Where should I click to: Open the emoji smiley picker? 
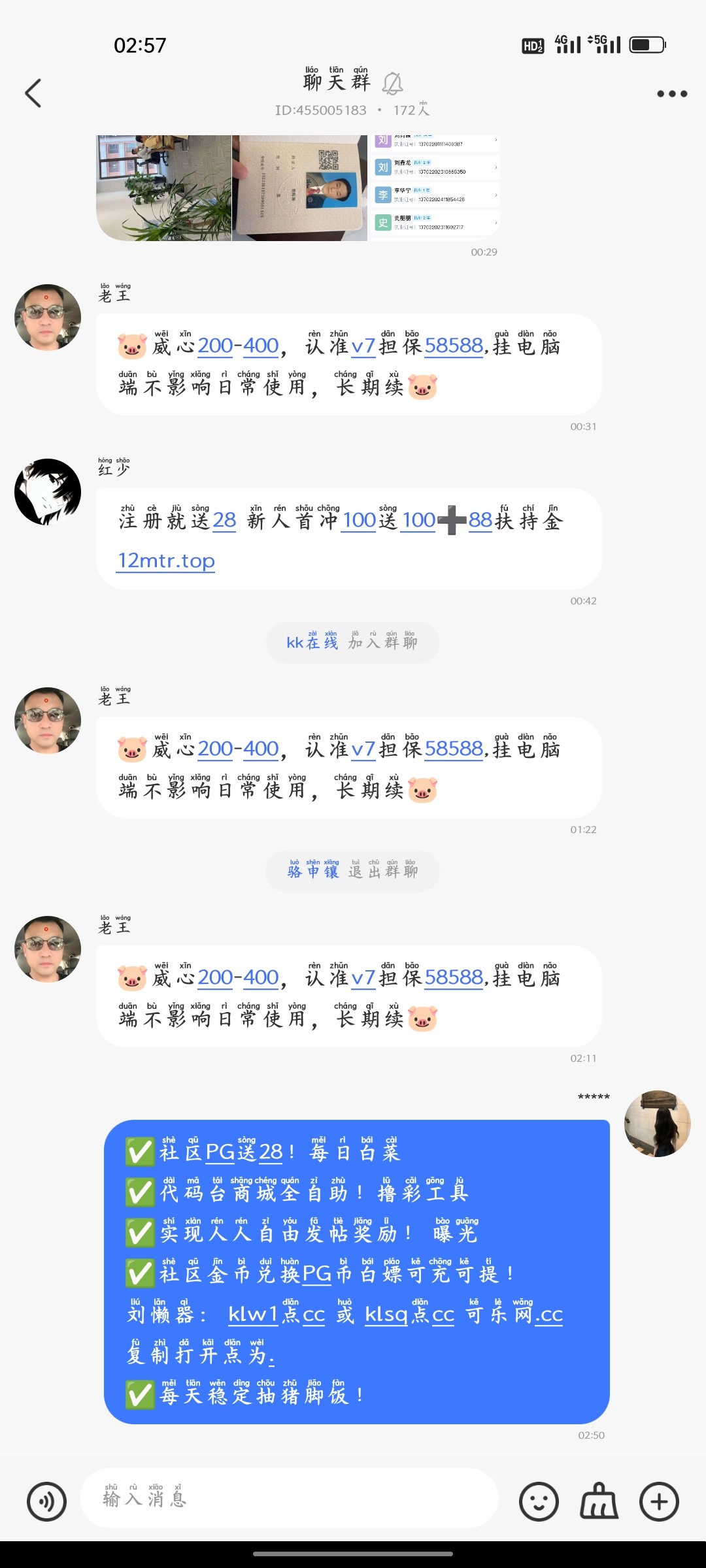(540, 1500)
